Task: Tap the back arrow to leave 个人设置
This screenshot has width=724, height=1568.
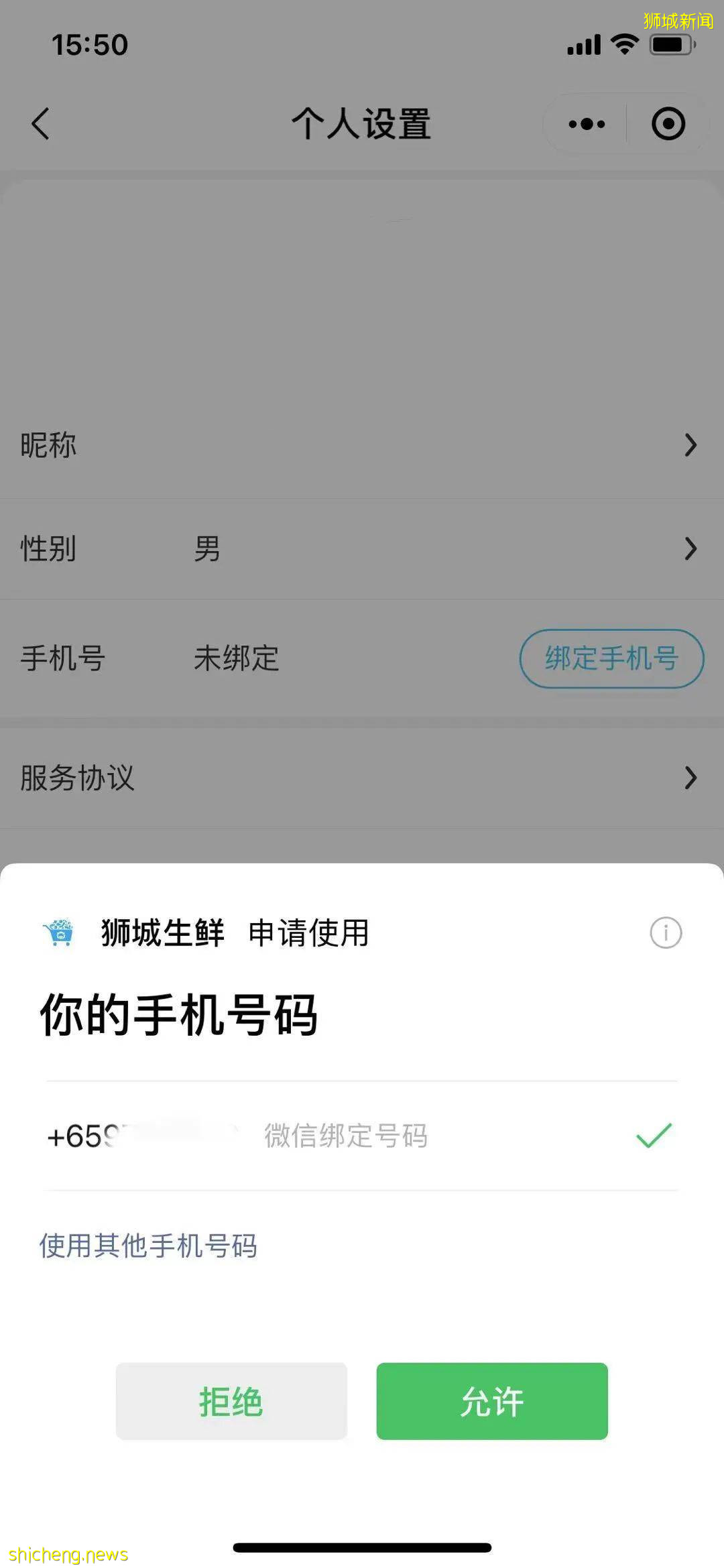Action: (x=40, y=123)
